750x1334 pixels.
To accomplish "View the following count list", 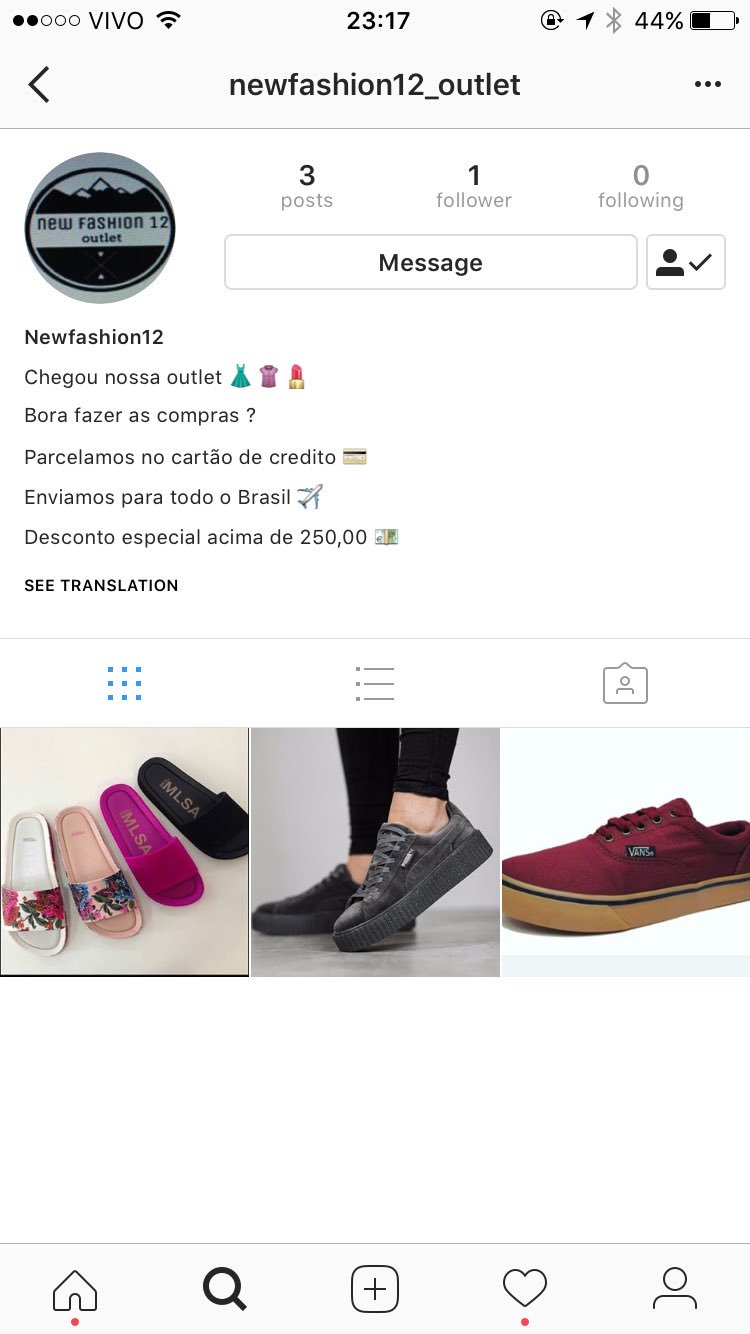I will [x=641, y=187].
